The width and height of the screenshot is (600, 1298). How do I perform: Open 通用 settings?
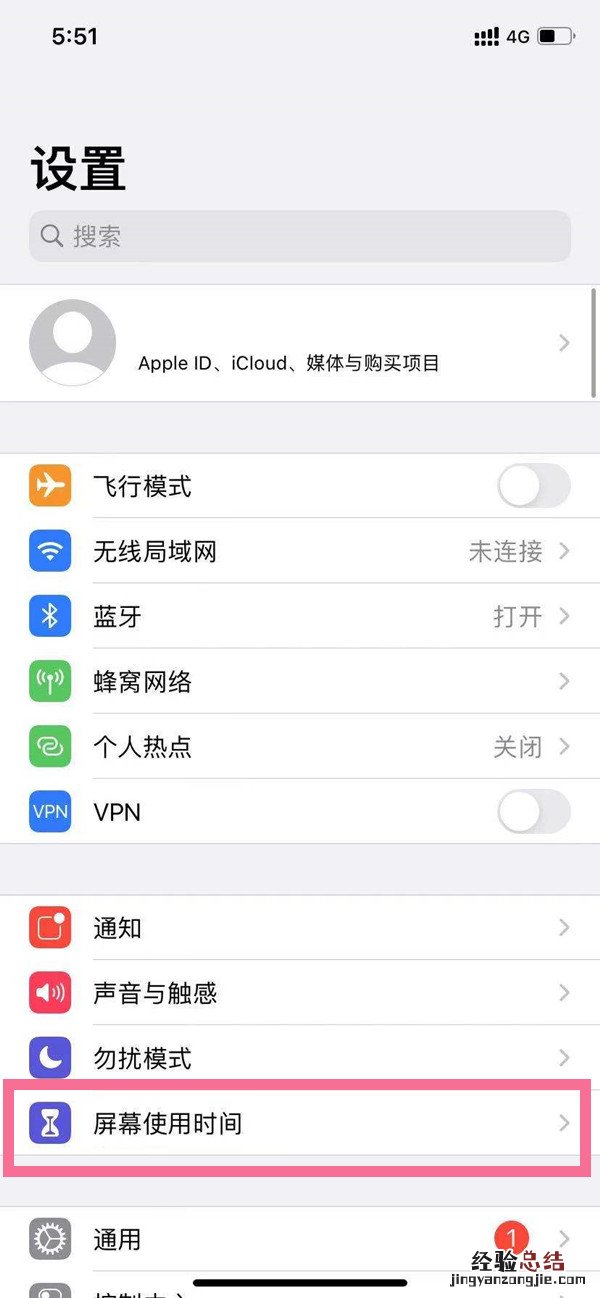pyautogui.click(x=300, y=1240)
